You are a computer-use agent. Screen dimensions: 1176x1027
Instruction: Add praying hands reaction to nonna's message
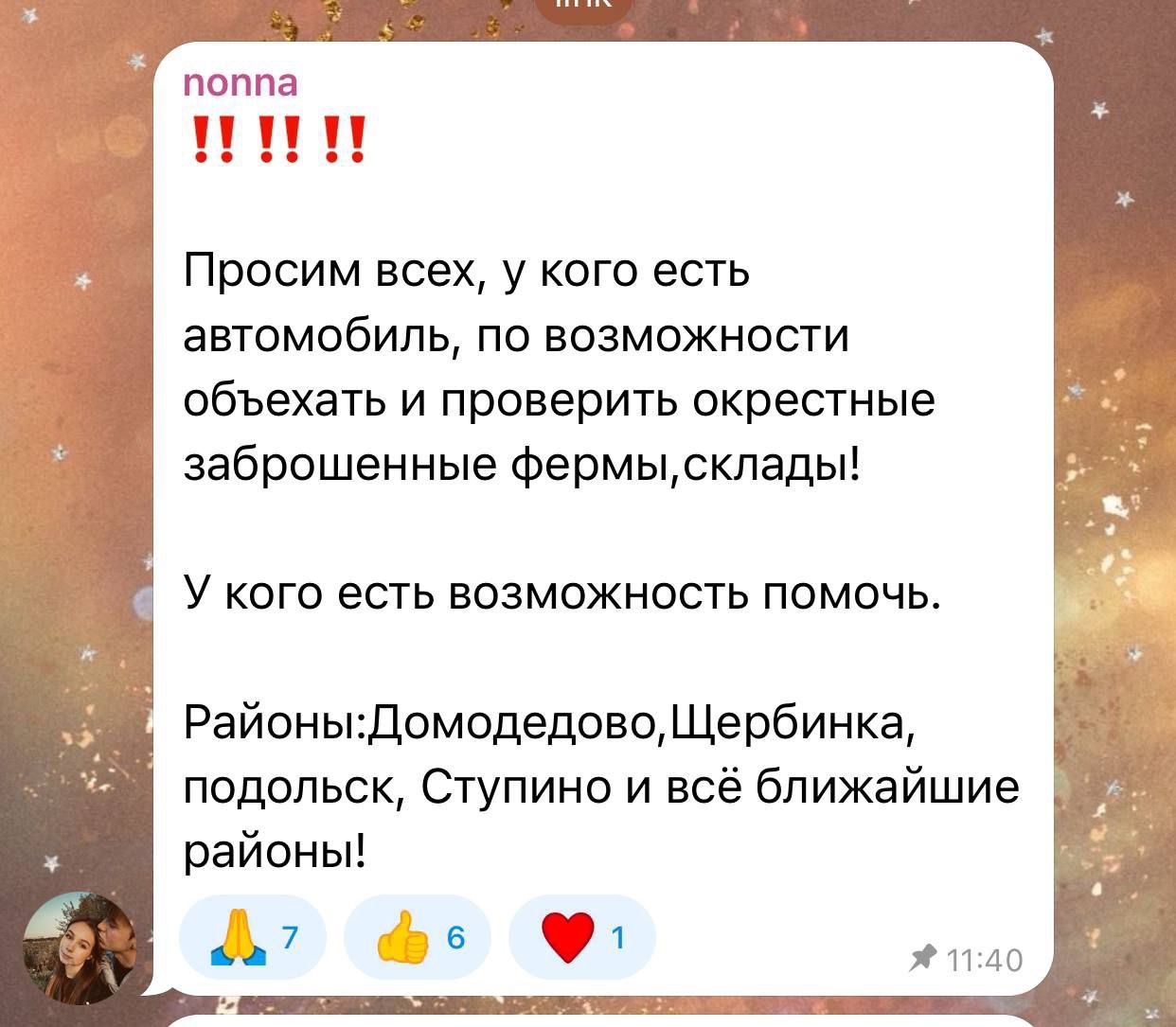(251, 937)
